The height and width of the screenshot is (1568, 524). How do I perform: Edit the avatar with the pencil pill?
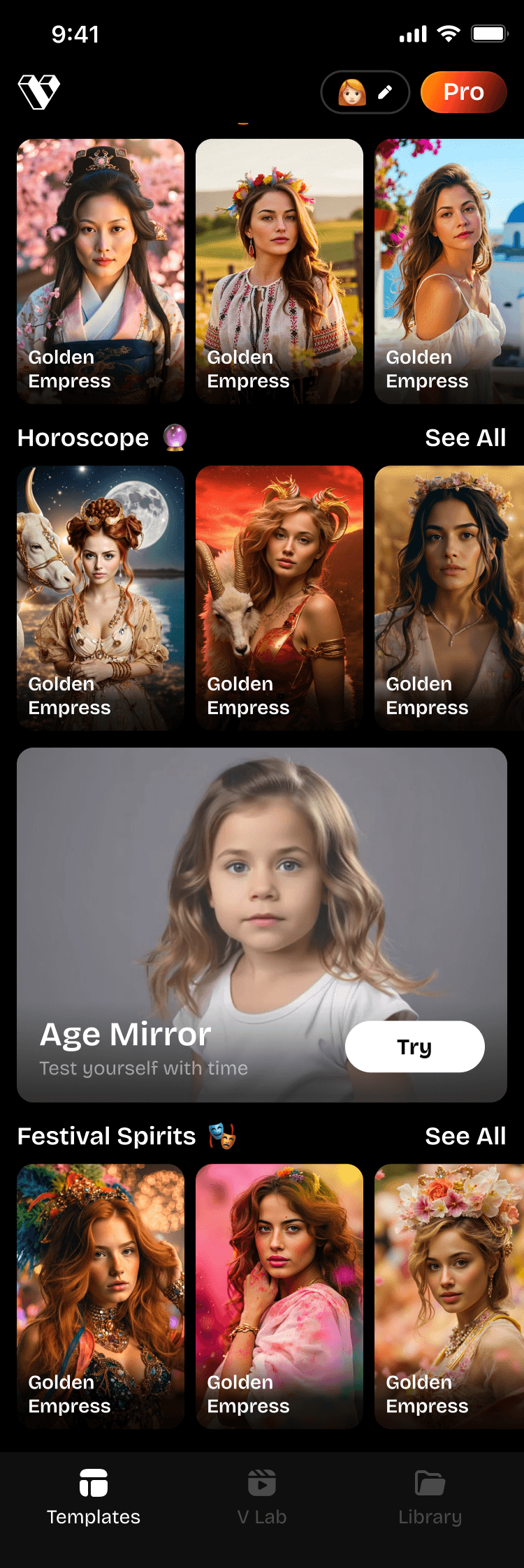tap(365, 92)
